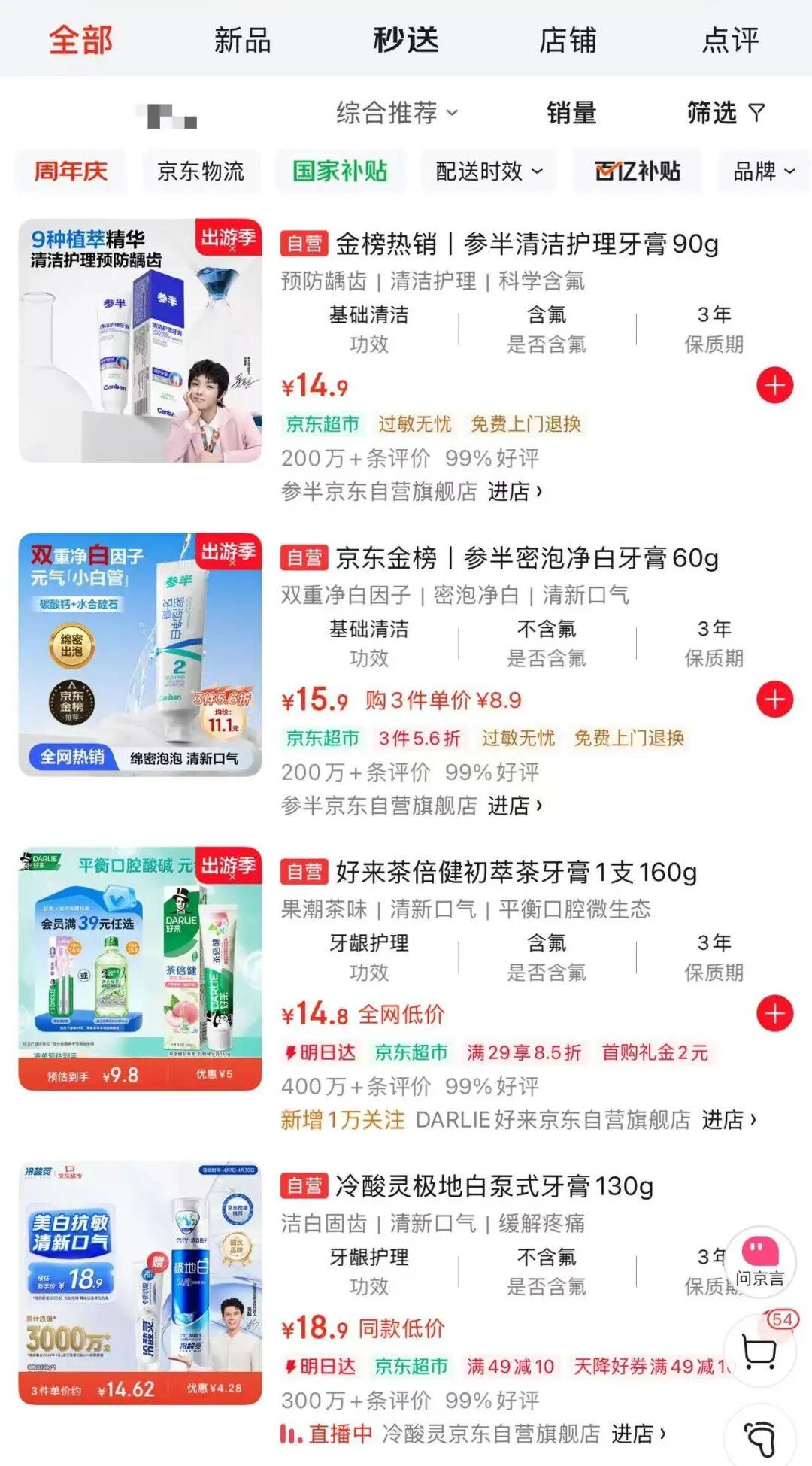This screenshot has width=812, height=1466.
Task: Tap the 百亿补贴 filter chip
Action: pos(638,171)
